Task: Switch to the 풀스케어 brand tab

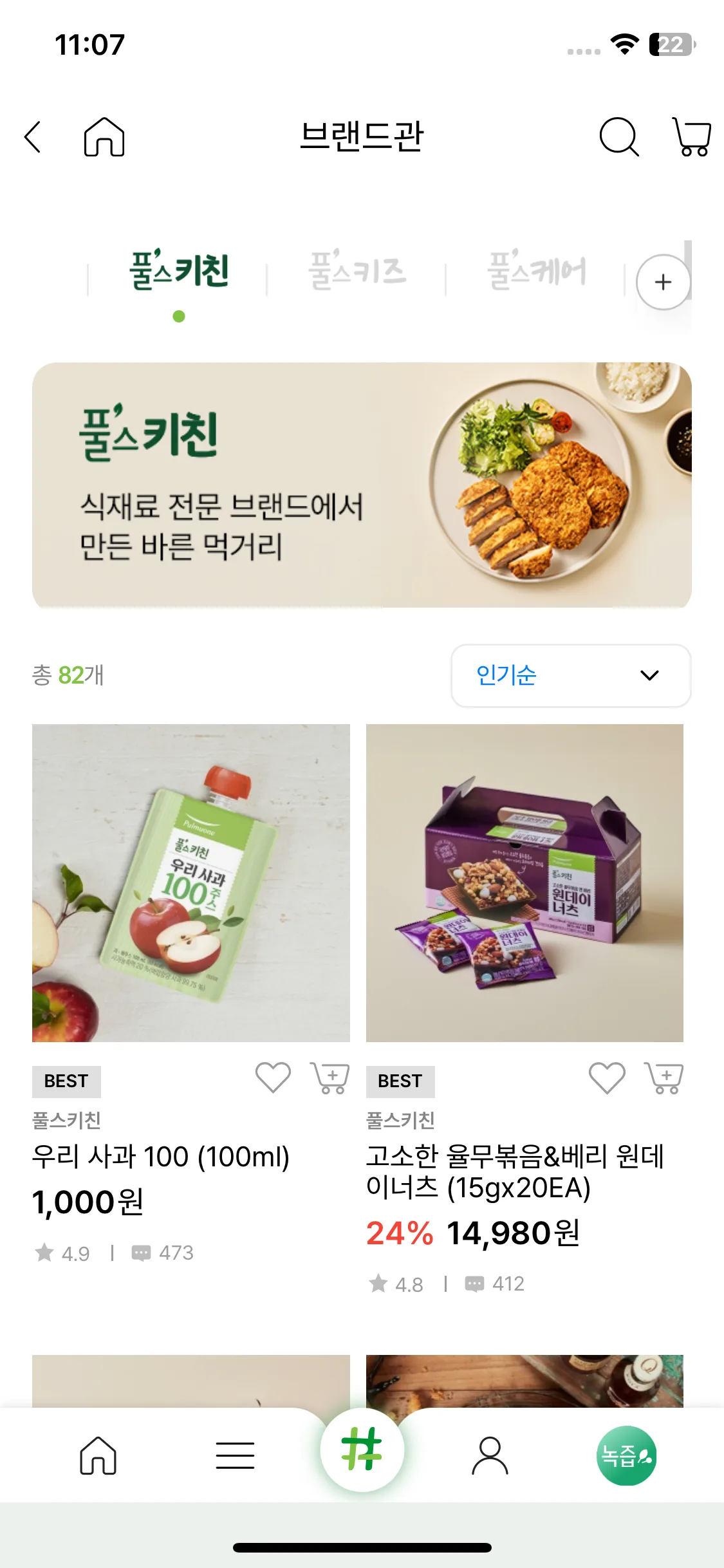Action: pyautogui.click(x=537, y=271)
